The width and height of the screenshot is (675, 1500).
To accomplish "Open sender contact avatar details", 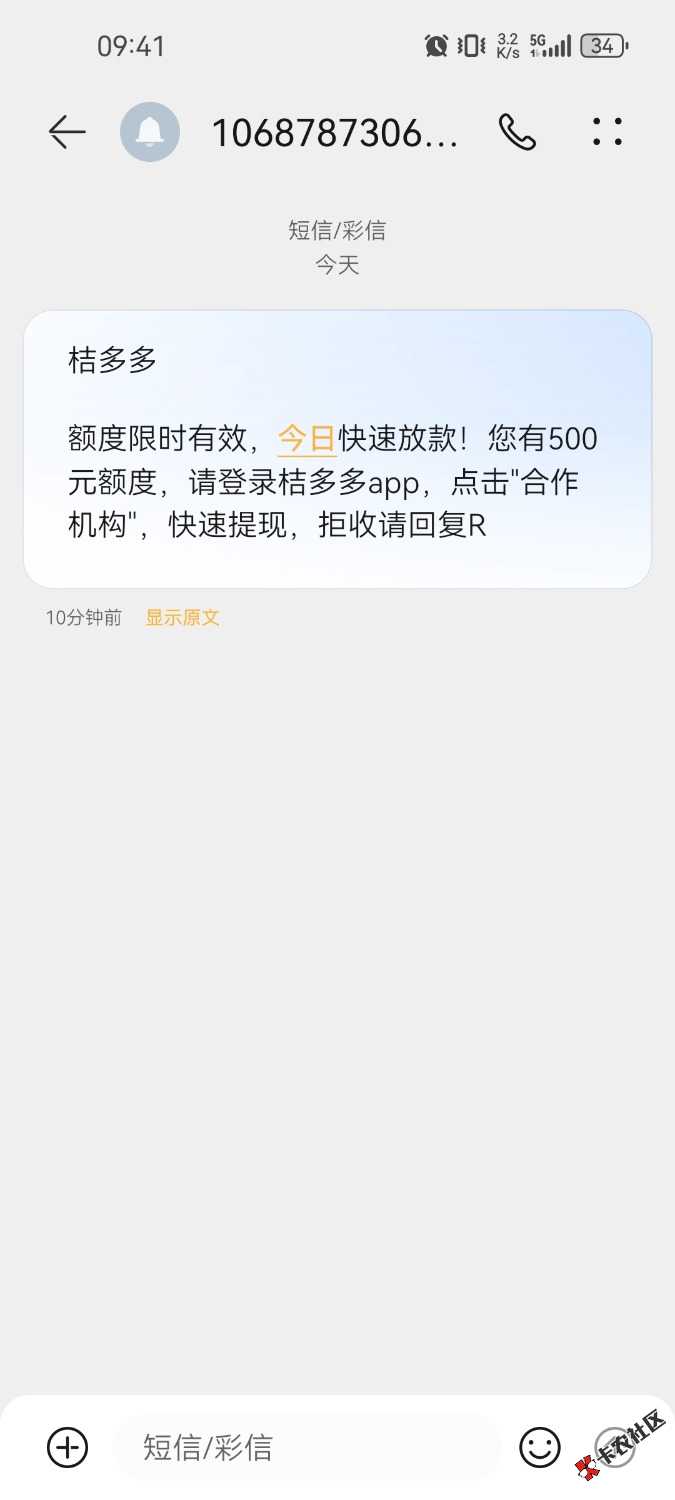I will [150, 132].
